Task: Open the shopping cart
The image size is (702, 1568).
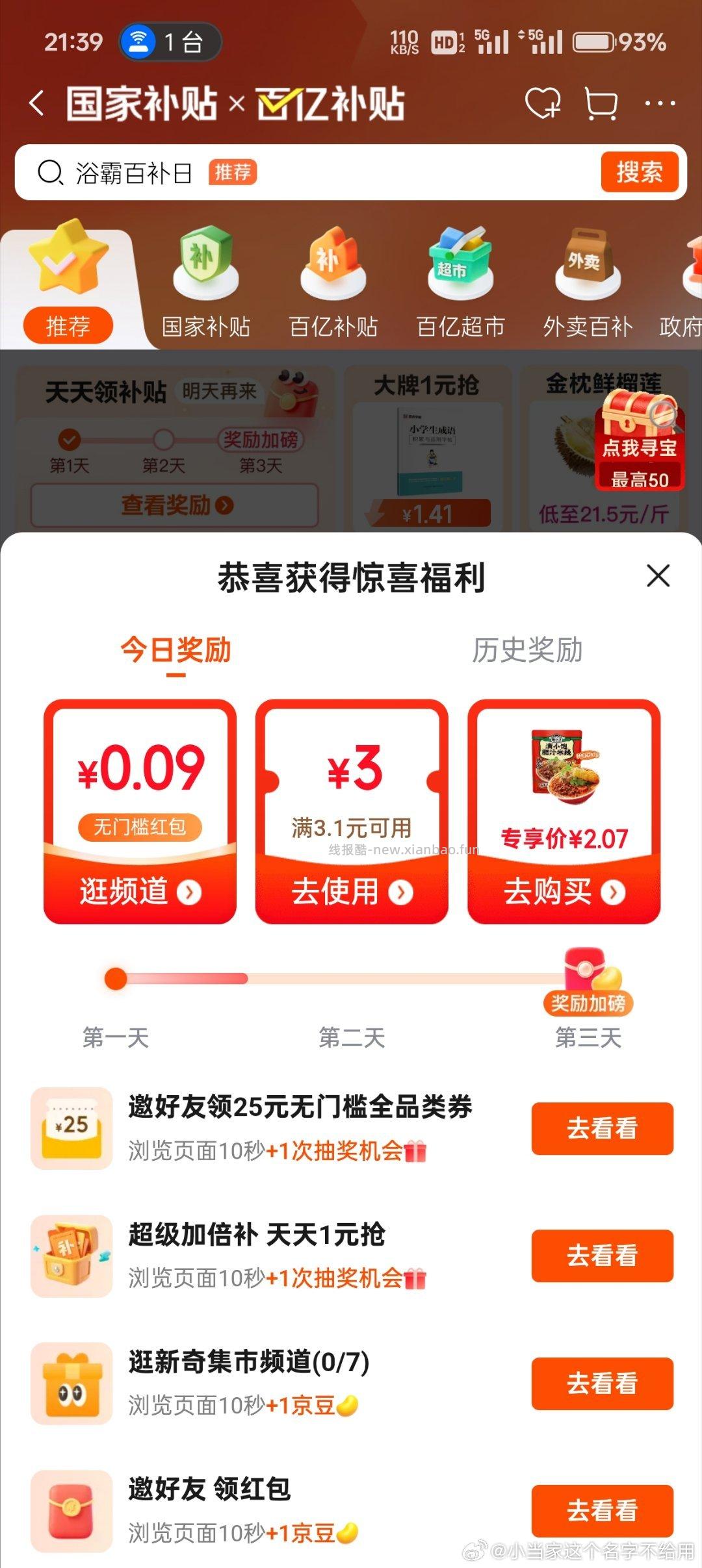Action: point(601,104)
